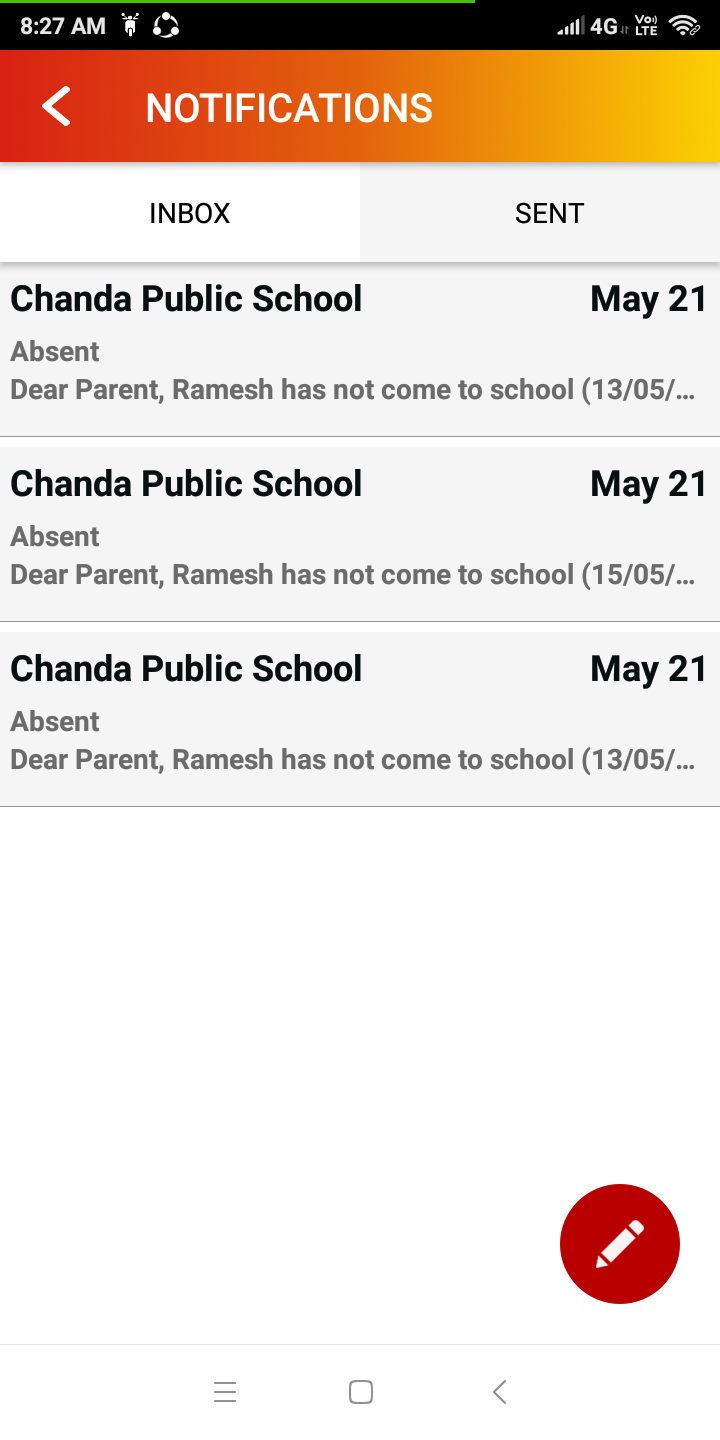
Task: Go to the home screen via system bar
Action: coord(361,1391)
